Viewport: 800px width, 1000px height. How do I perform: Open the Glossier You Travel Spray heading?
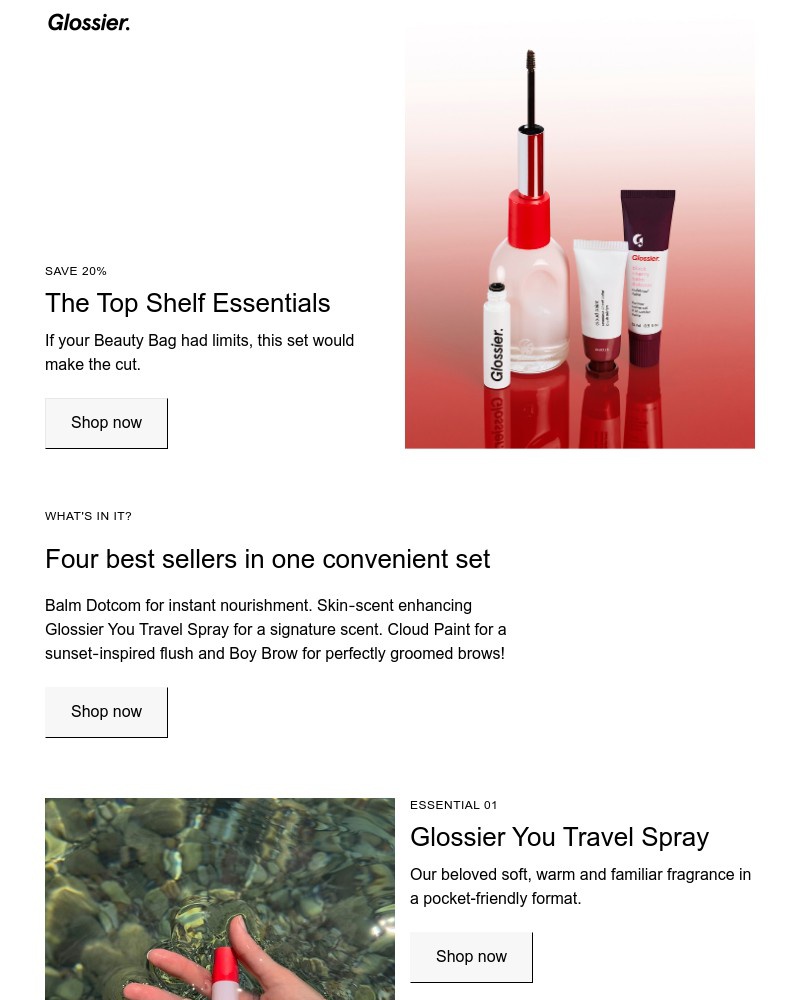[x=559, y=837]
